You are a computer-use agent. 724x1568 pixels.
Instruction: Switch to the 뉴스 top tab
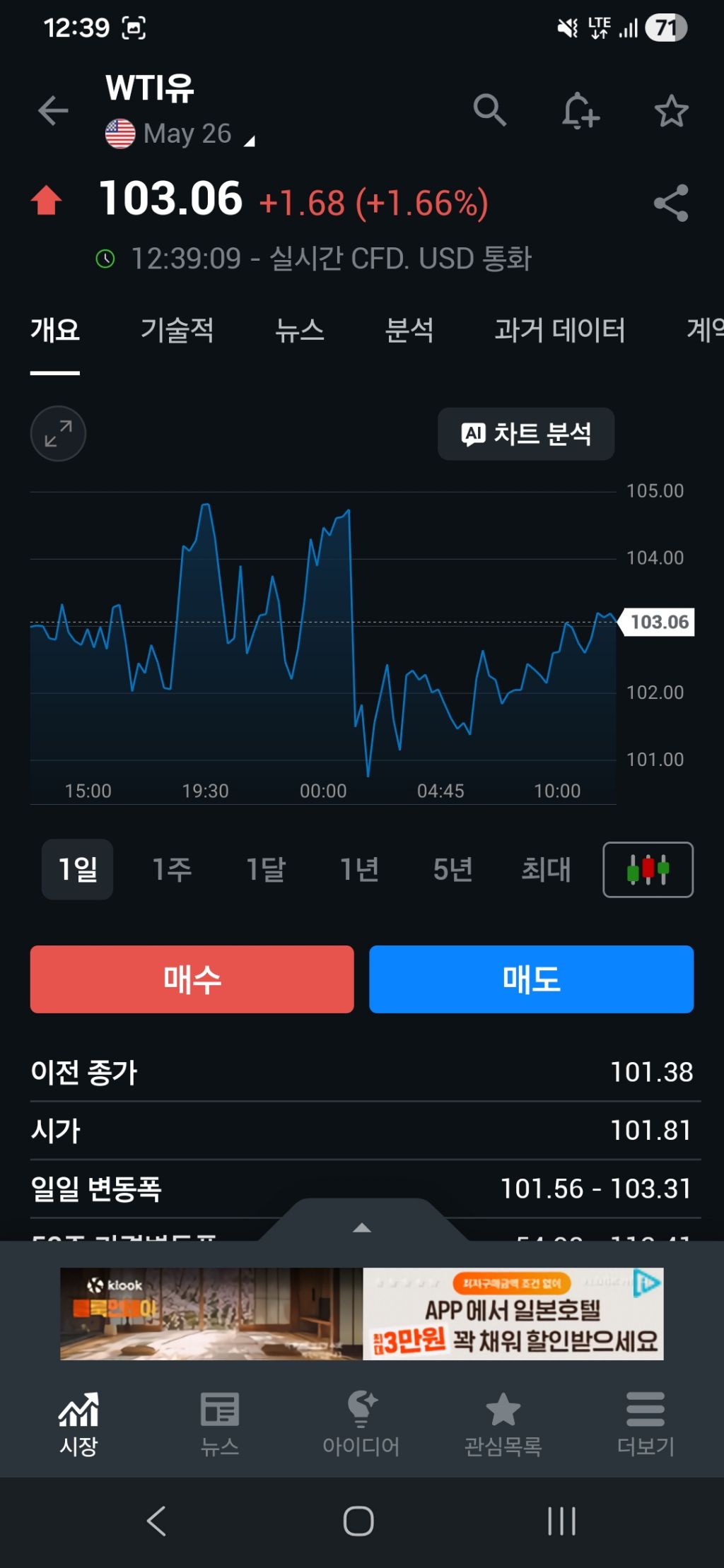pos(299,330)
